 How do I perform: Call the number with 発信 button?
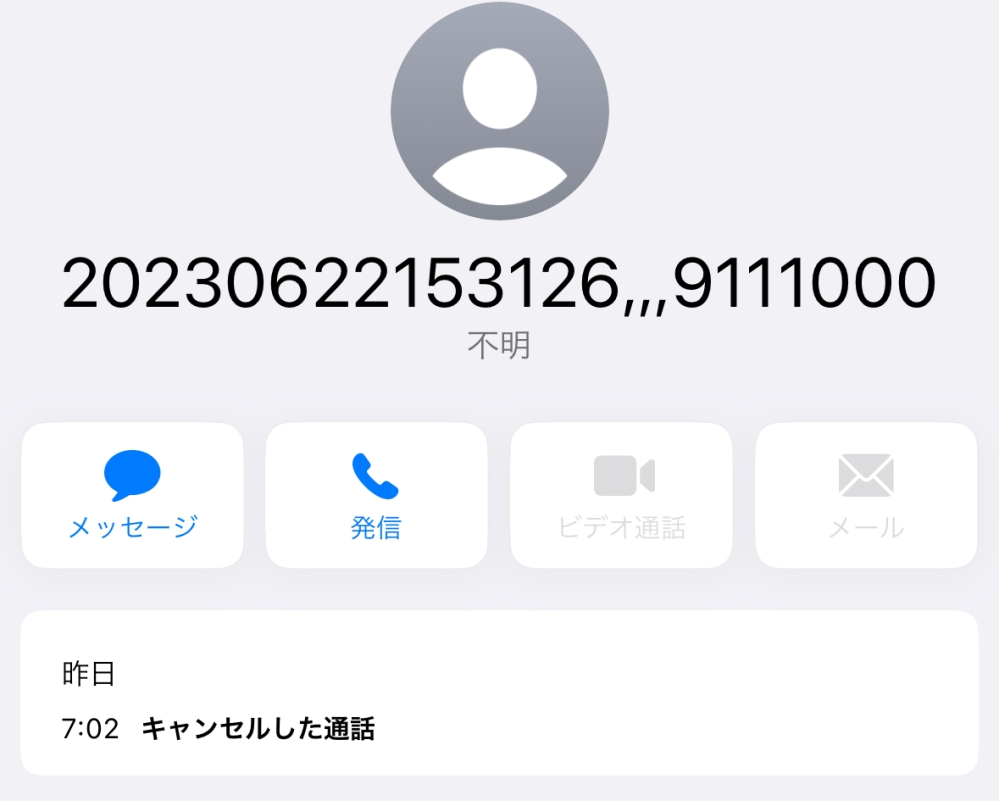click(376, 495)
